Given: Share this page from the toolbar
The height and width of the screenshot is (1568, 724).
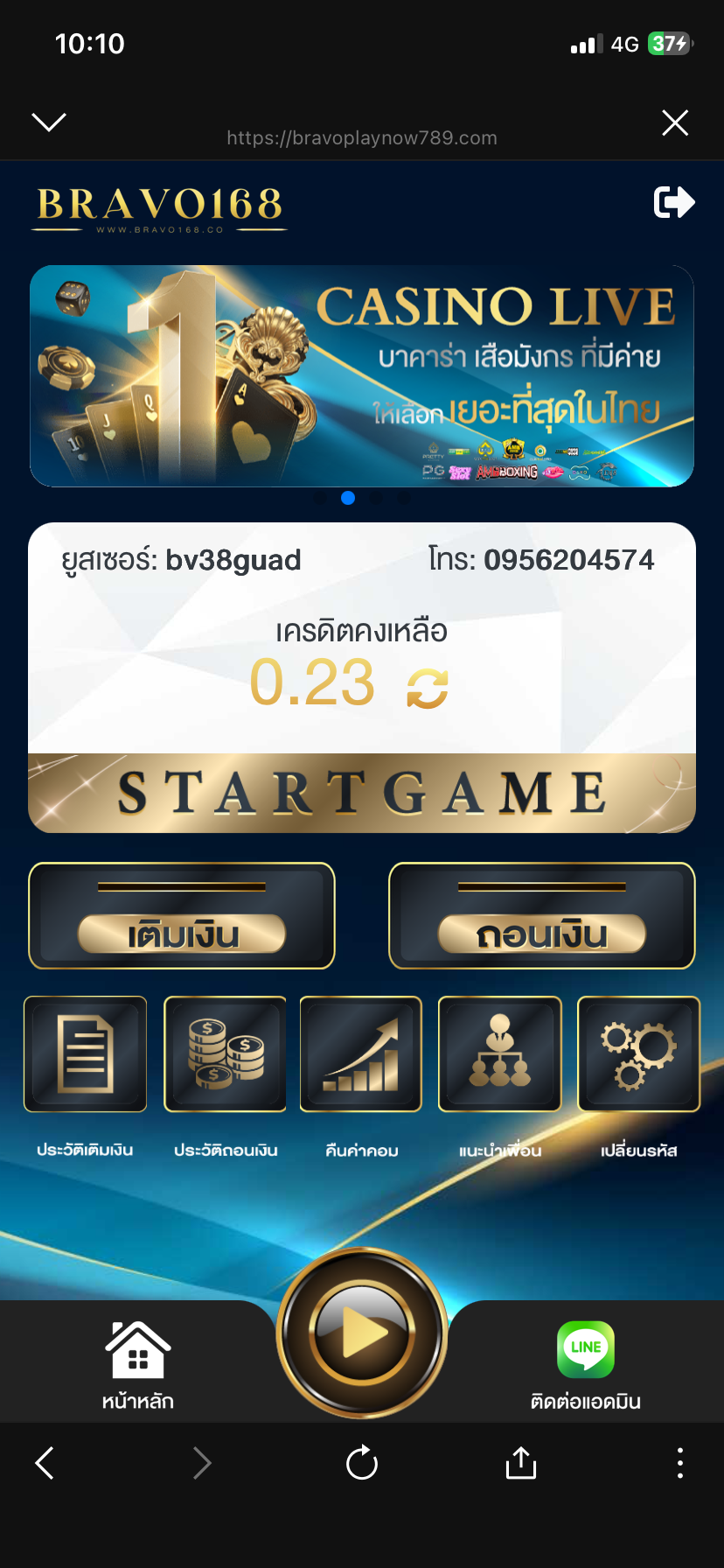Looking at the screenshot, I should point(521,1463).
